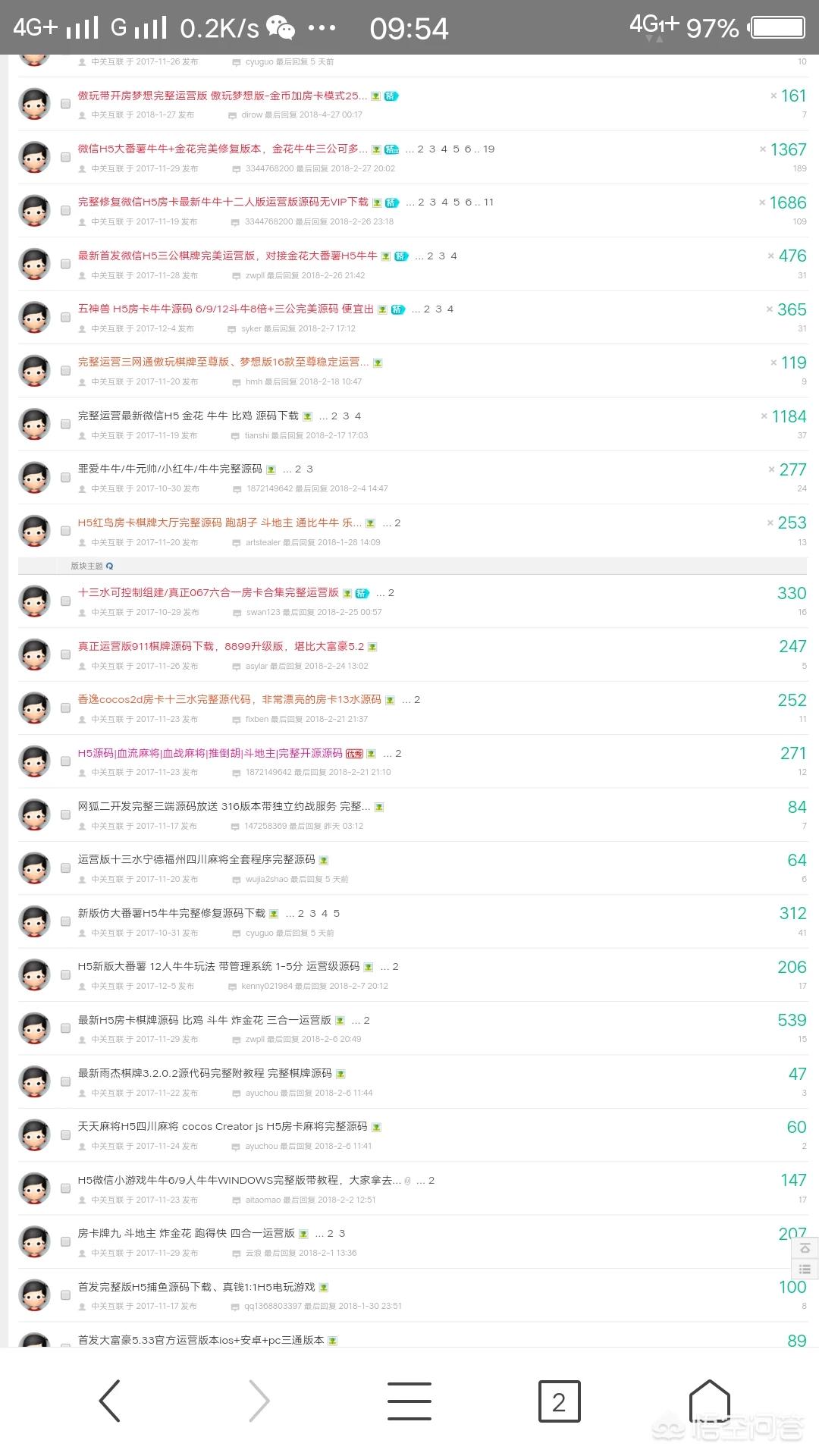Check the box for 最新雨杰棋牌3.2.0.2源代码
819x1456 pixels.
tap(66, 1082)
